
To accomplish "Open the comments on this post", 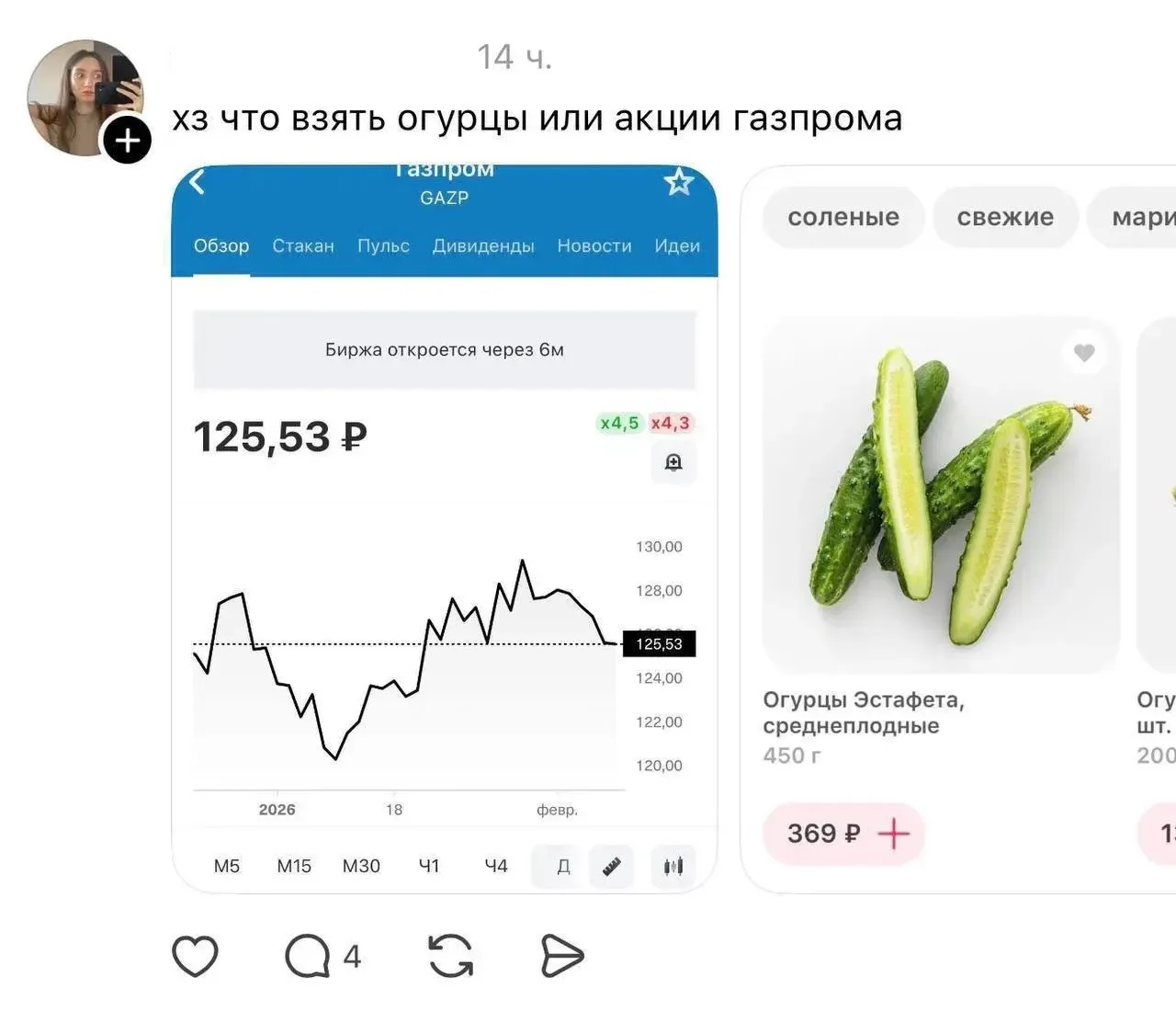I will point(308,956).
